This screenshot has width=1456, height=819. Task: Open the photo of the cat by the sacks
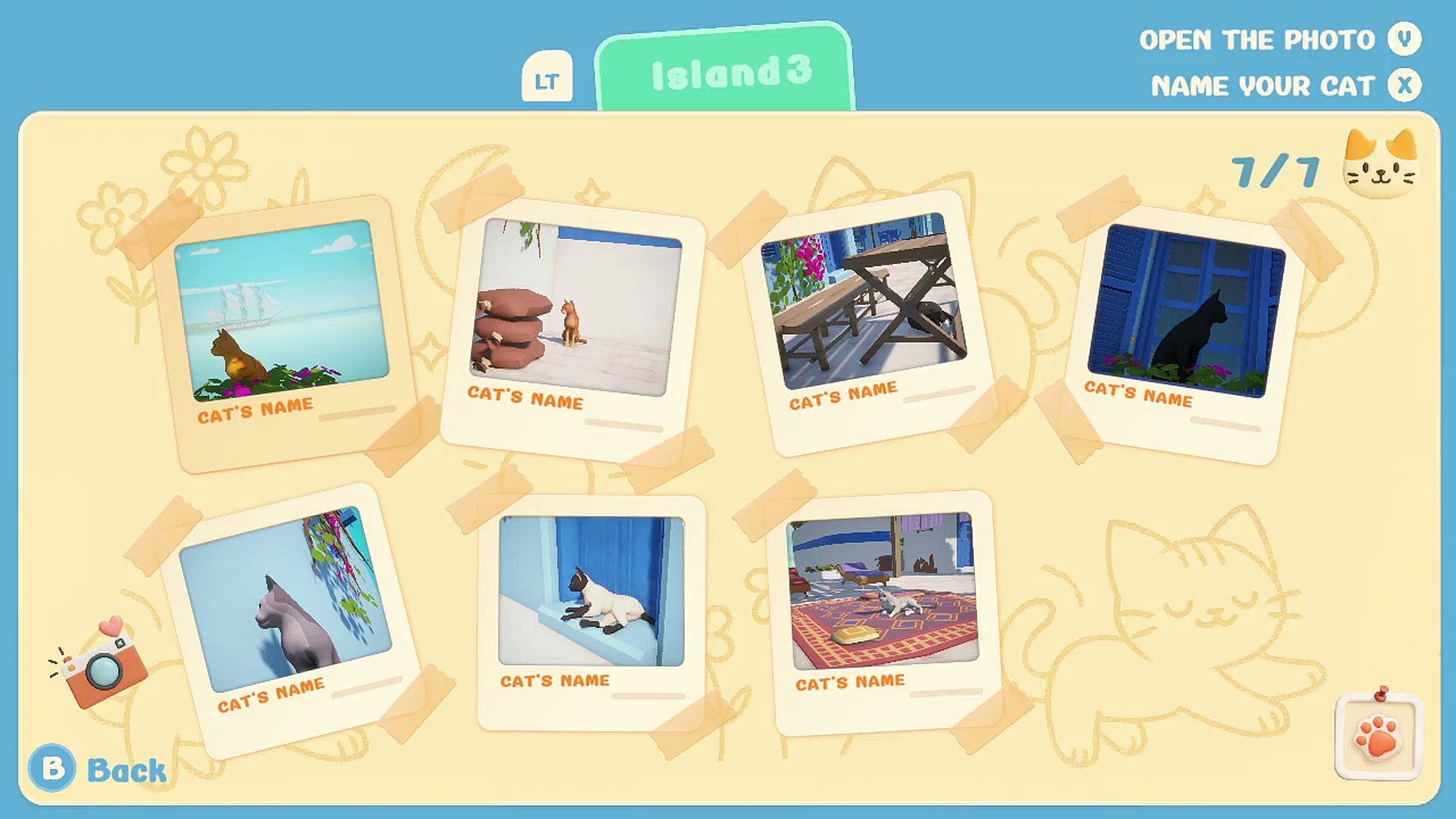click(x=574, y=309)
